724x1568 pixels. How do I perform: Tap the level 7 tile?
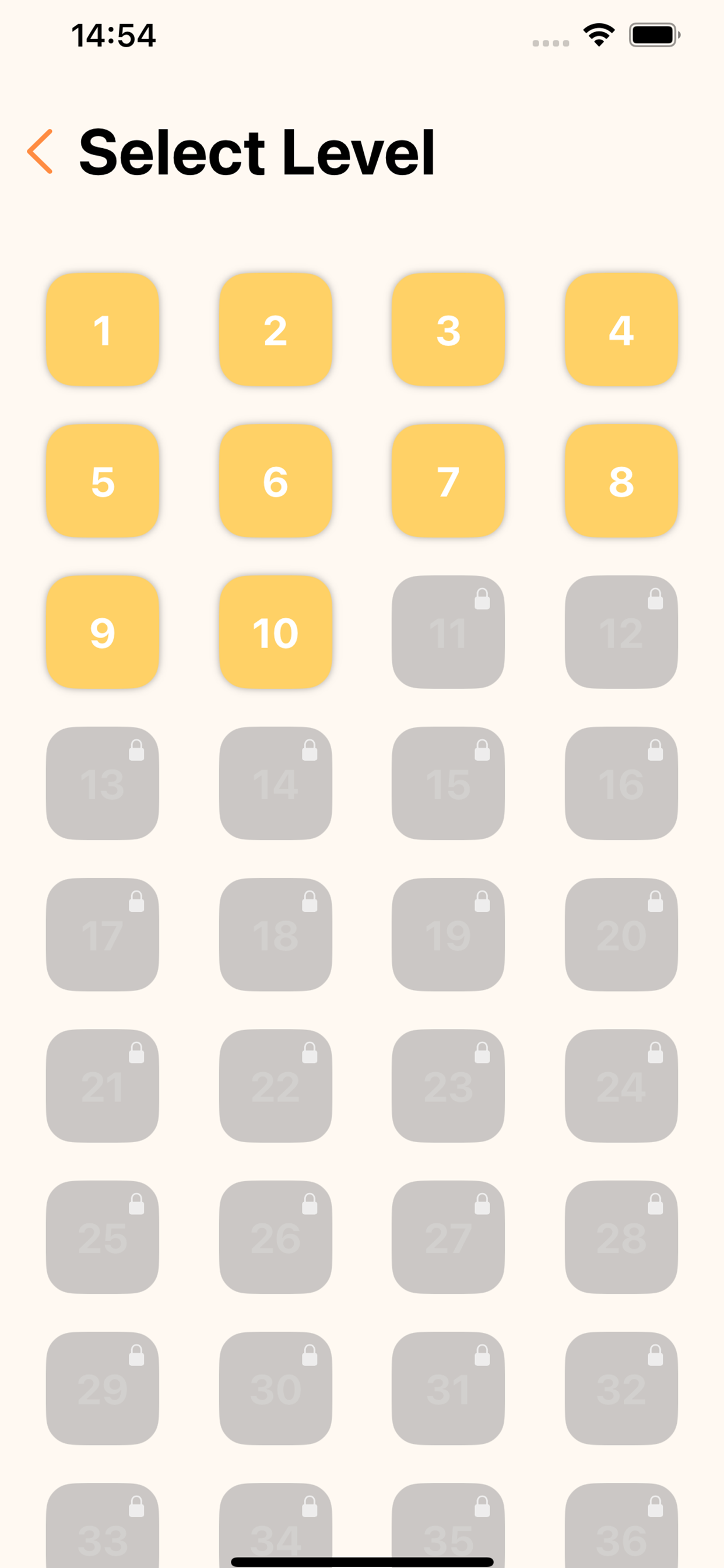pyautogui.click(x=448, y=481)
